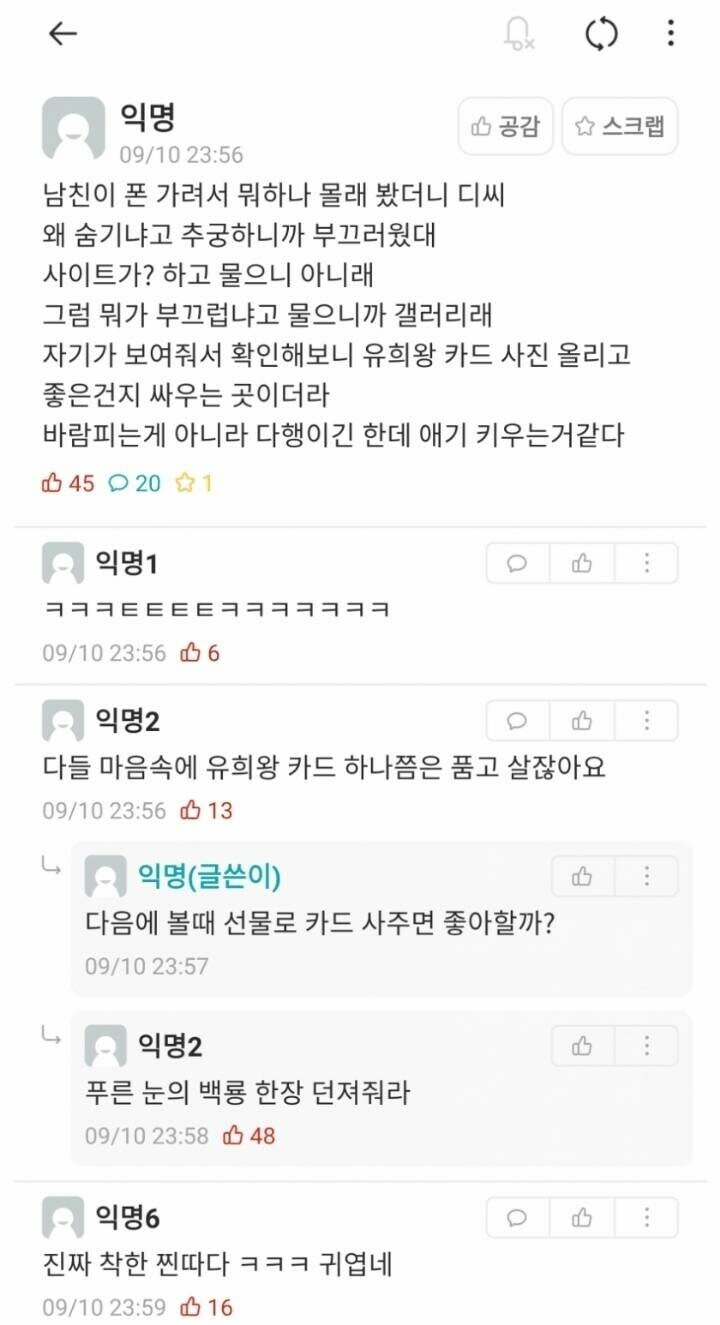Reply to 익명1's comment

(x=517, y=564)
